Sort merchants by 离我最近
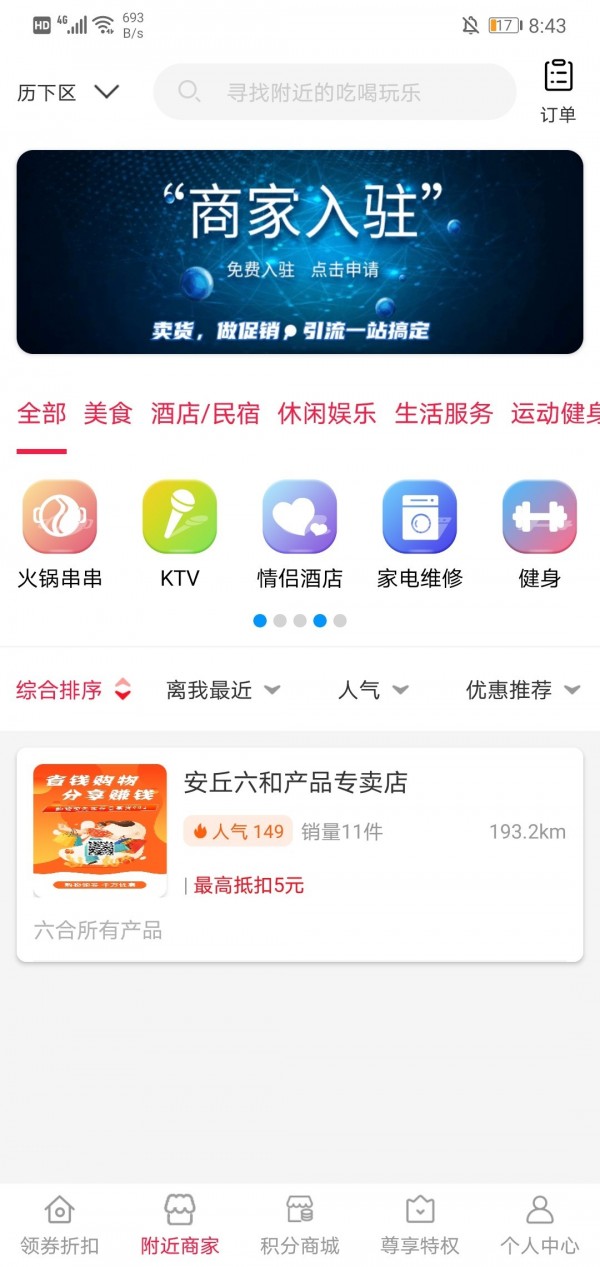This screenshot has width=600, height=1267. (223, 690)
